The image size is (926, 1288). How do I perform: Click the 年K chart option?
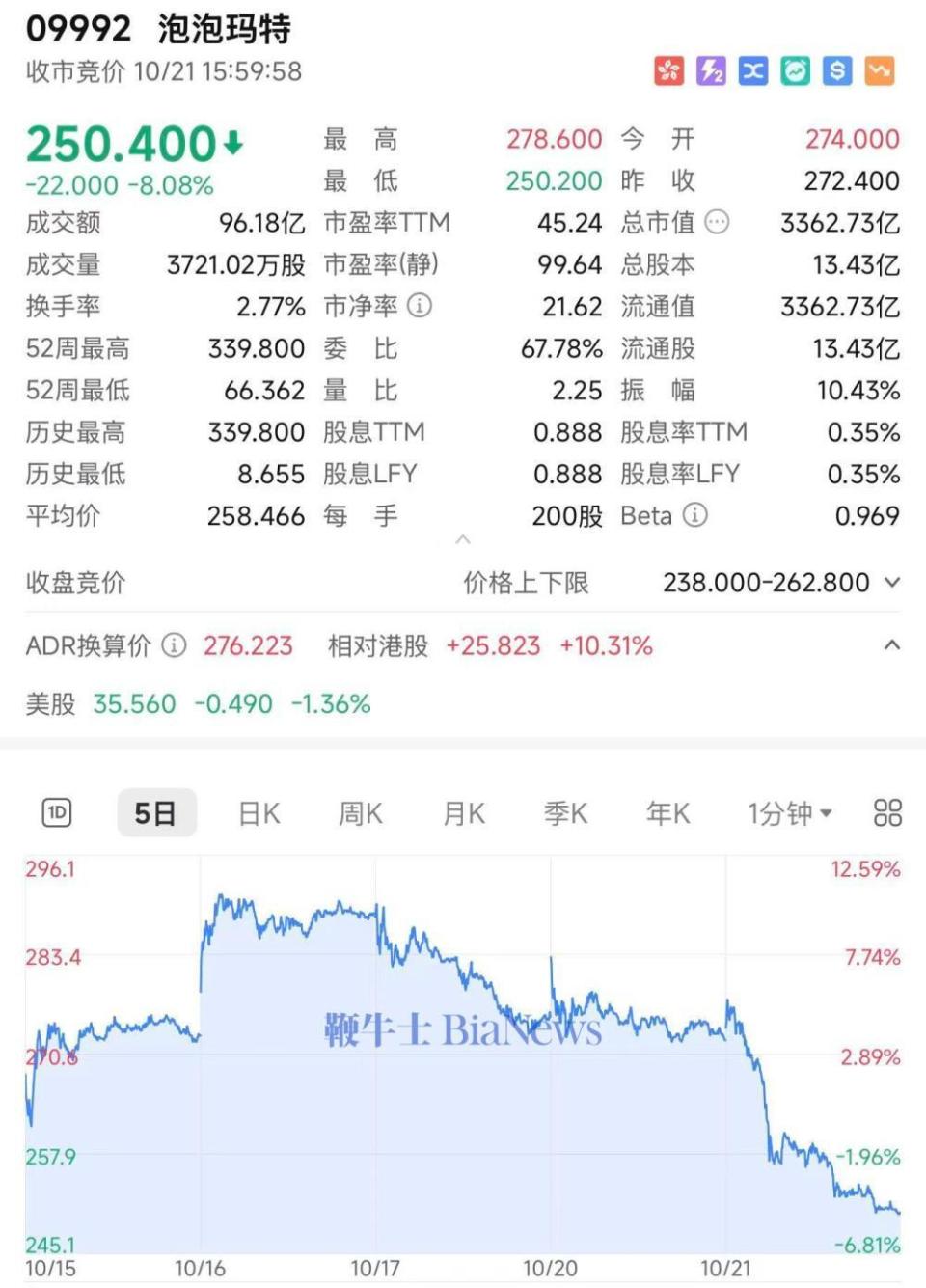click(666, 812)
